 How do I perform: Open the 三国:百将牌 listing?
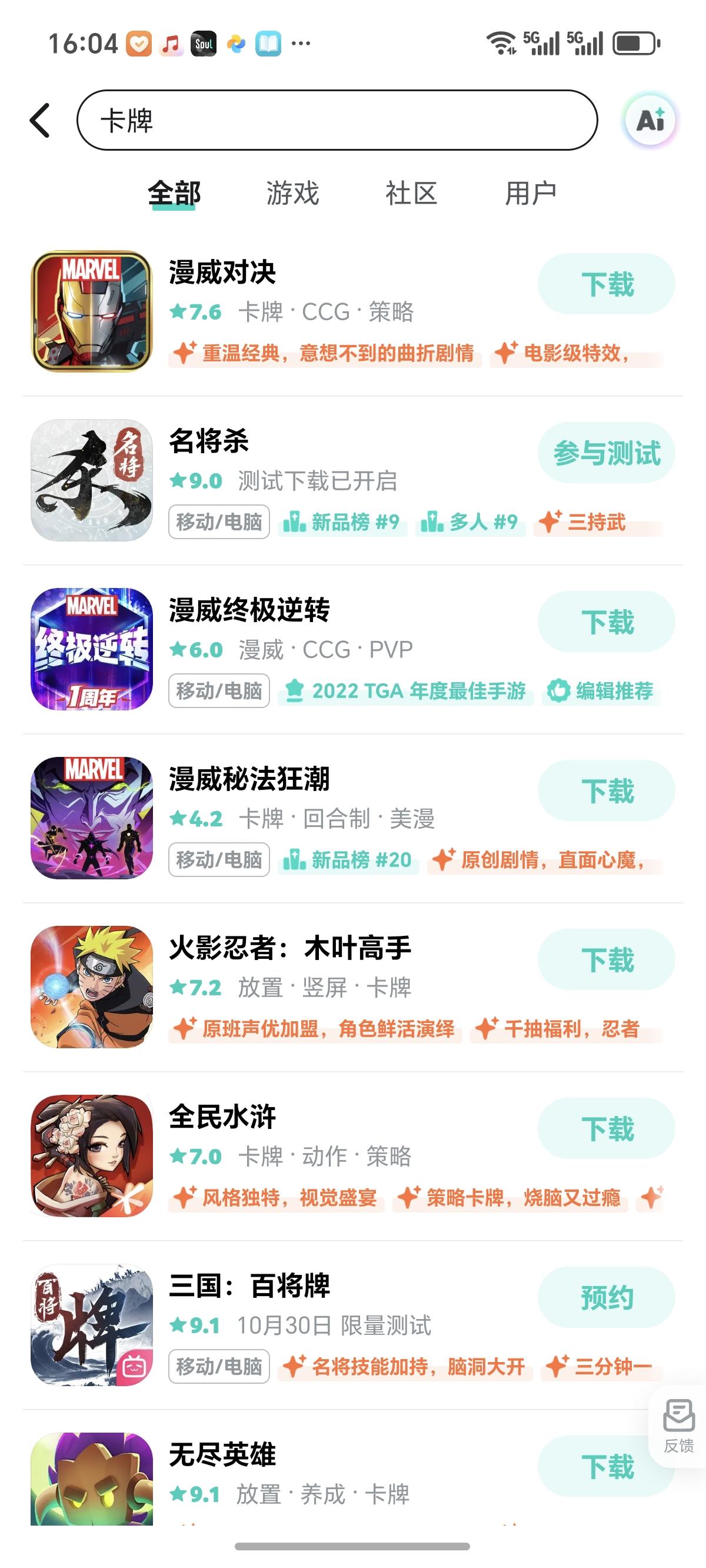249,1285
